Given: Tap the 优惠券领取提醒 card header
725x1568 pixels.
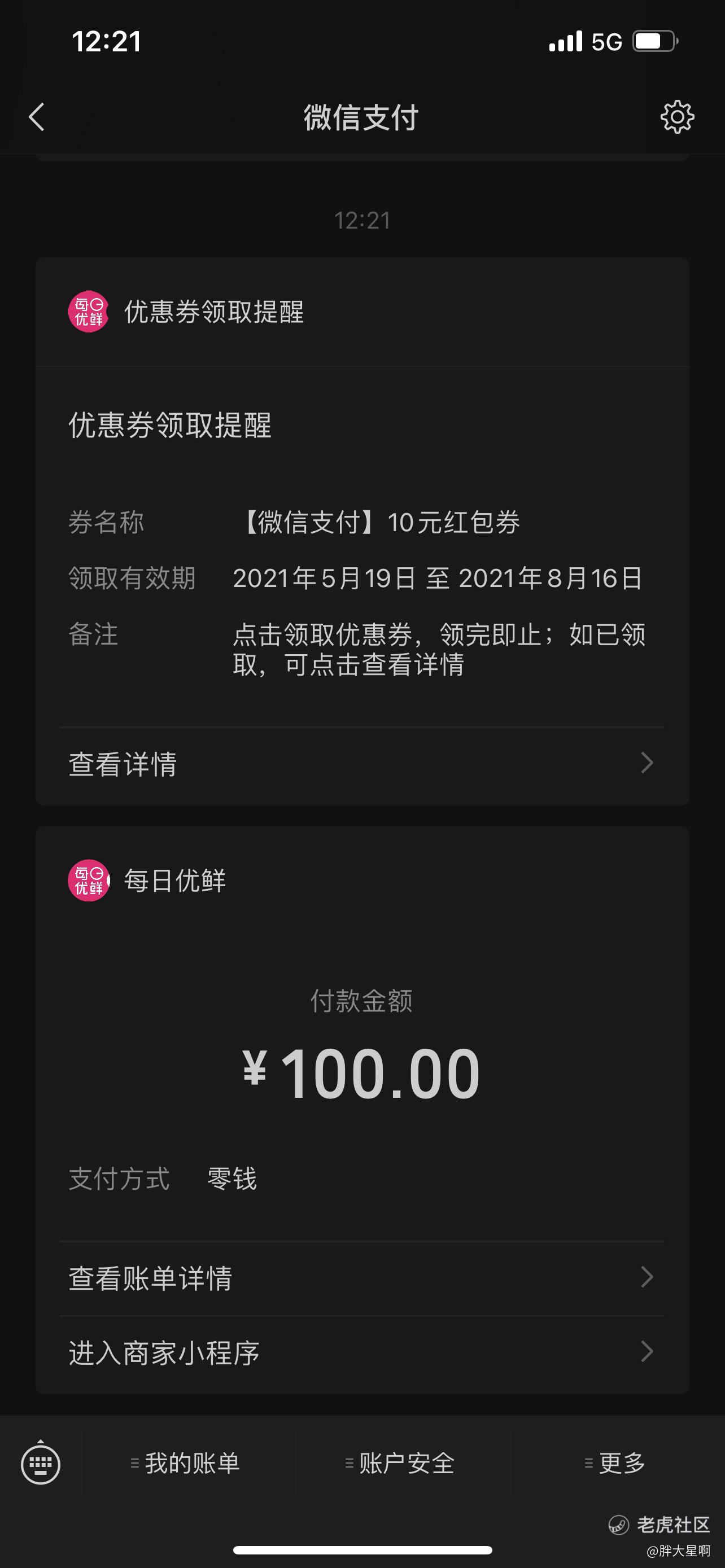Looking at the screenshot, I should (362, 312).
